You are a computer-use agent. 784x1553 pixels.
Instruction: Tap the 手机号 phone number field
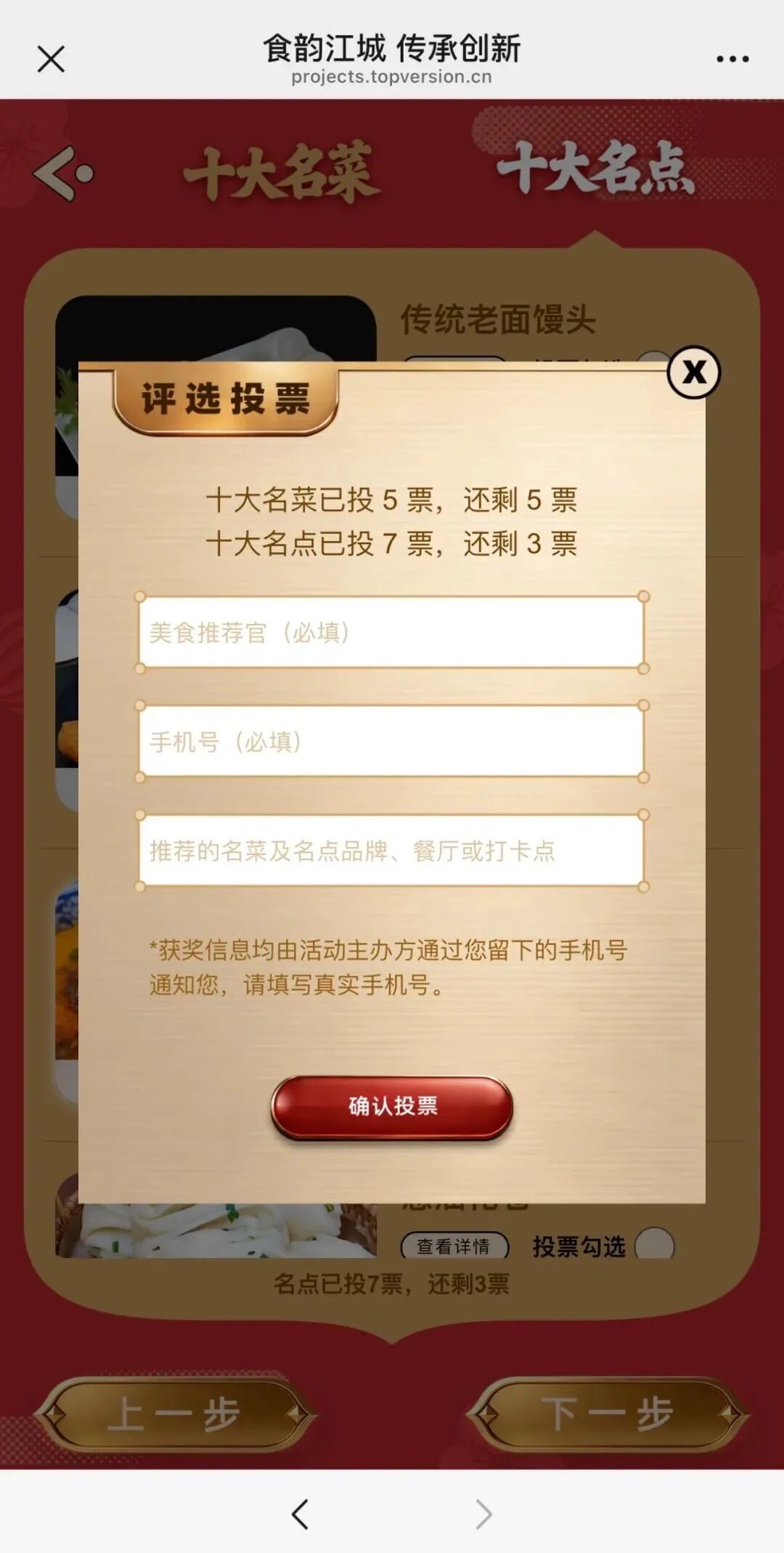tap(391, 741)
